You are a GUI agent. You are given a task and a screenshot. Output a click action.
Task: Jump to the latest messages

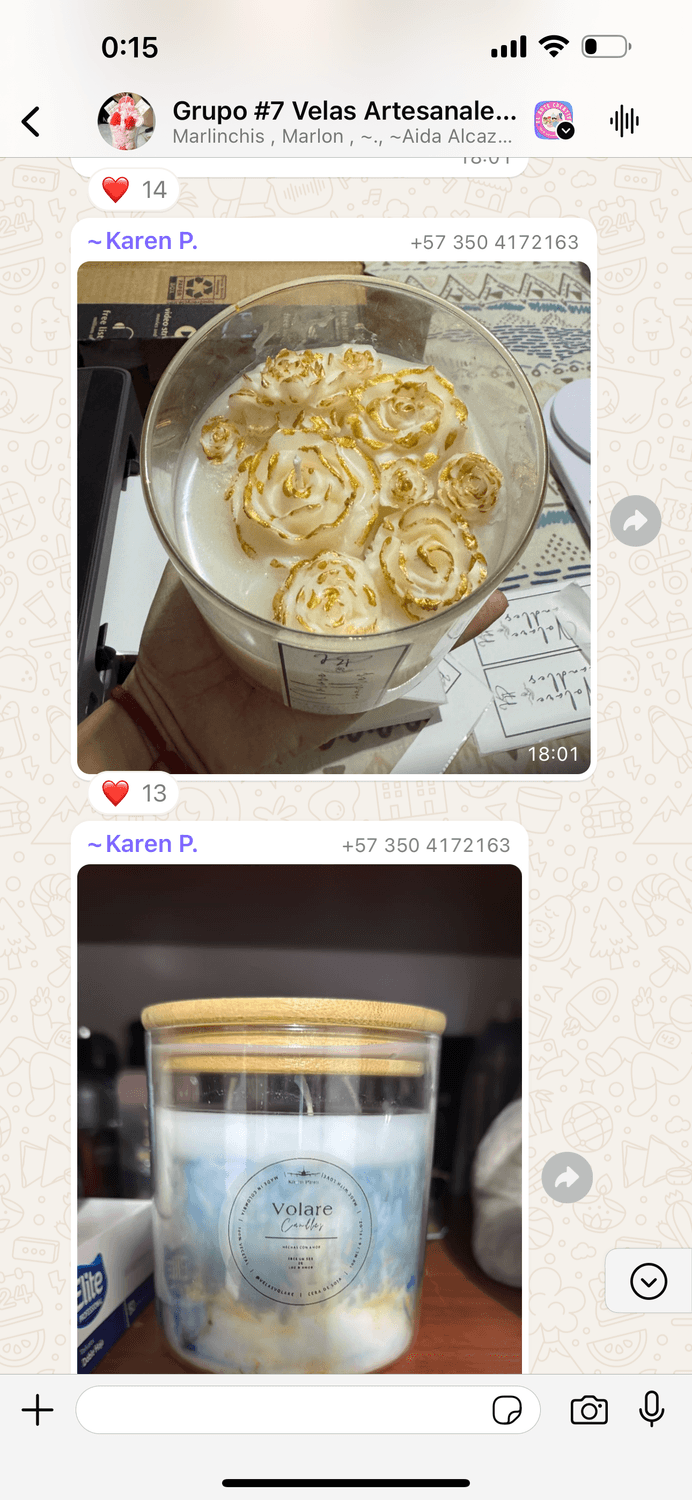click(x=648, y=1280)
